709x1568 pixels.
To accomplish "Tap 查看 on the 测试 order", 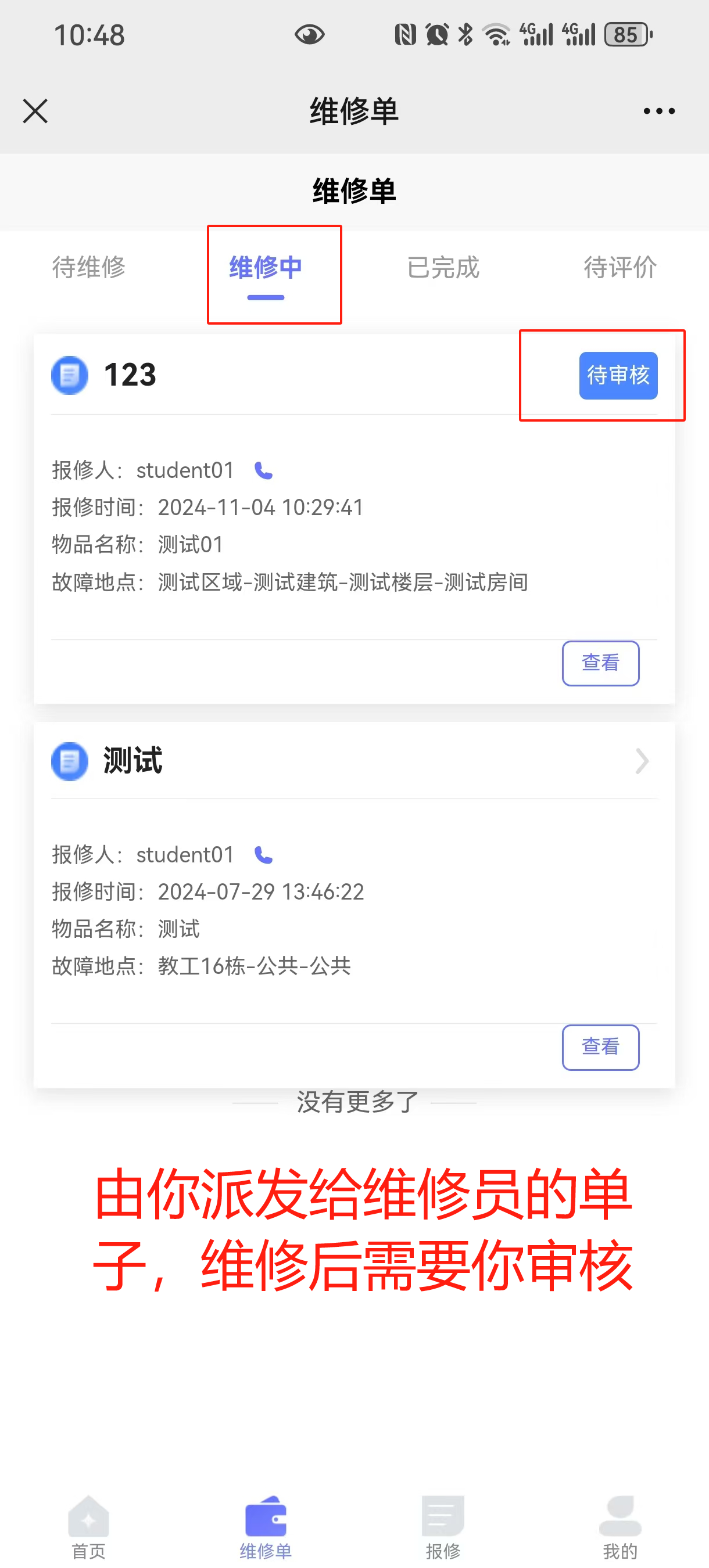I will click(600, 1047).
